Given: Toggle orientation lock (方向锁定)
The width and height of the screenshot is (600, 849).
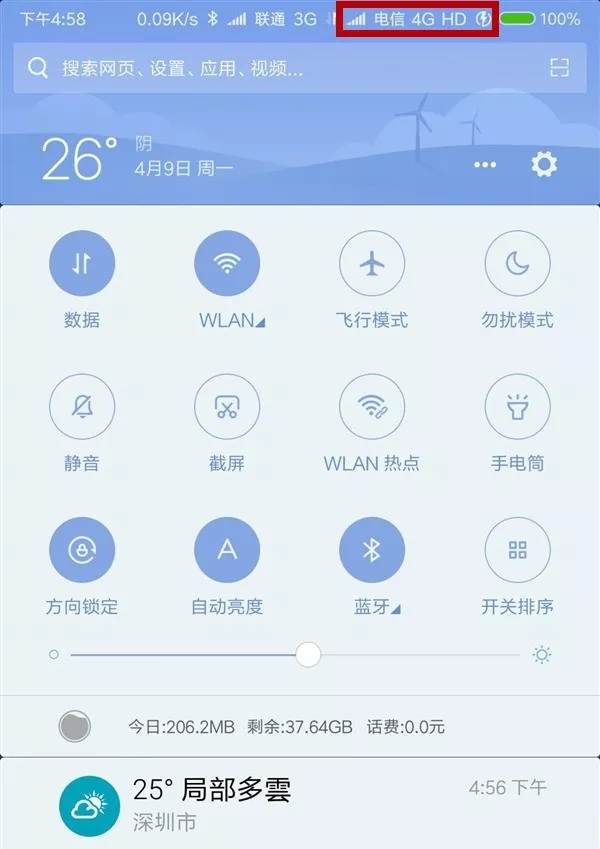Looking at the screenshot, I should 82,550.
